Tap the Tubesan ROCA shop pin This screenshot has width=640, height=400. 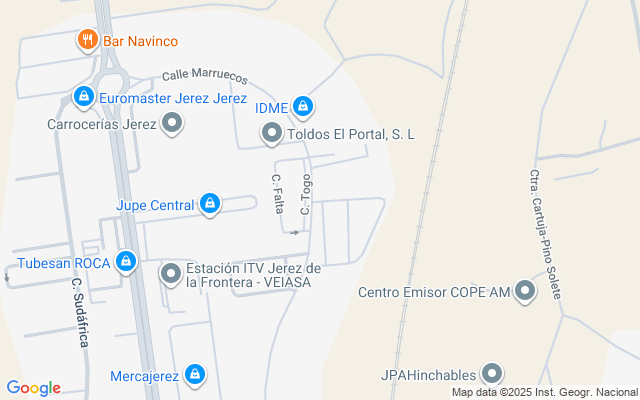click(126, 264)
